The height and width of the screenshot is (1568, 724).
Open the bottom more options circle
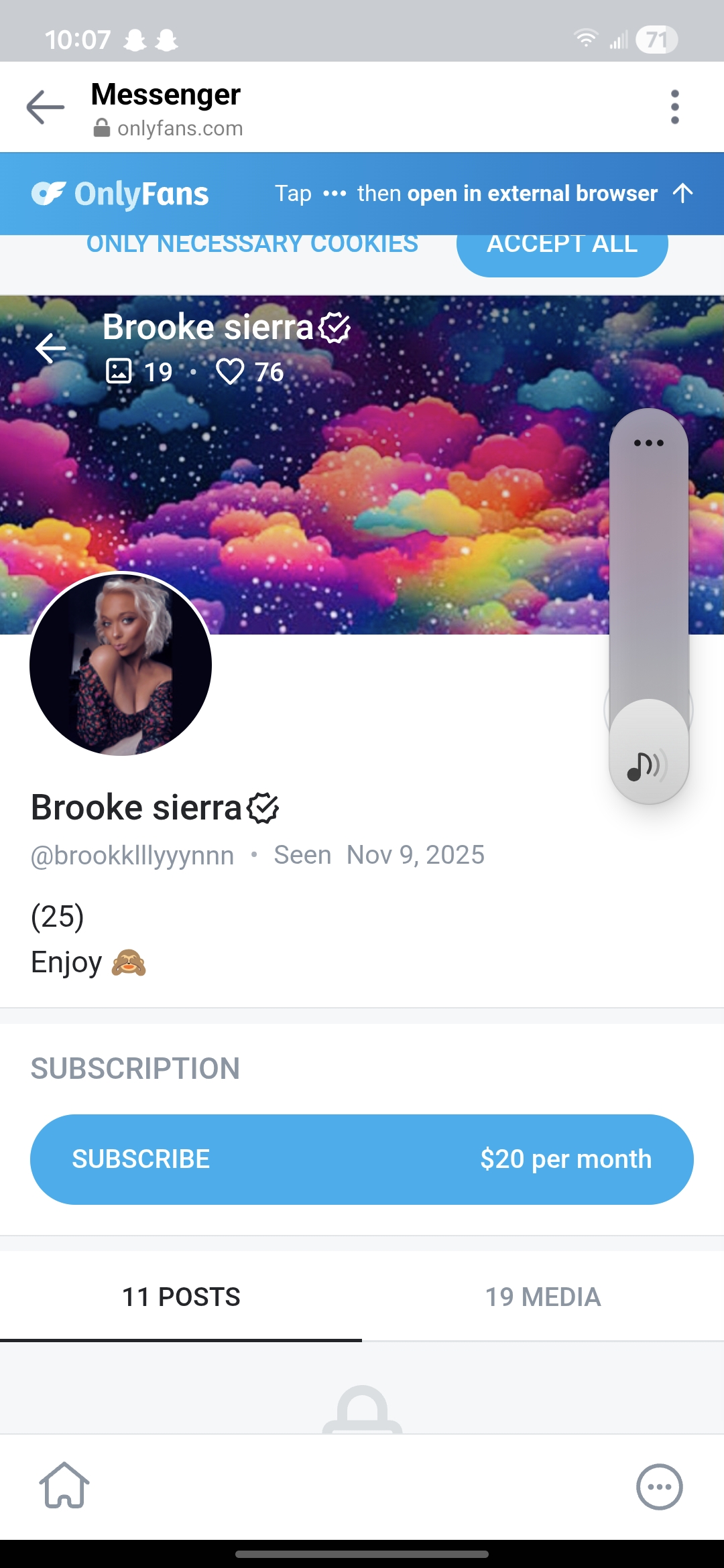659,1486
